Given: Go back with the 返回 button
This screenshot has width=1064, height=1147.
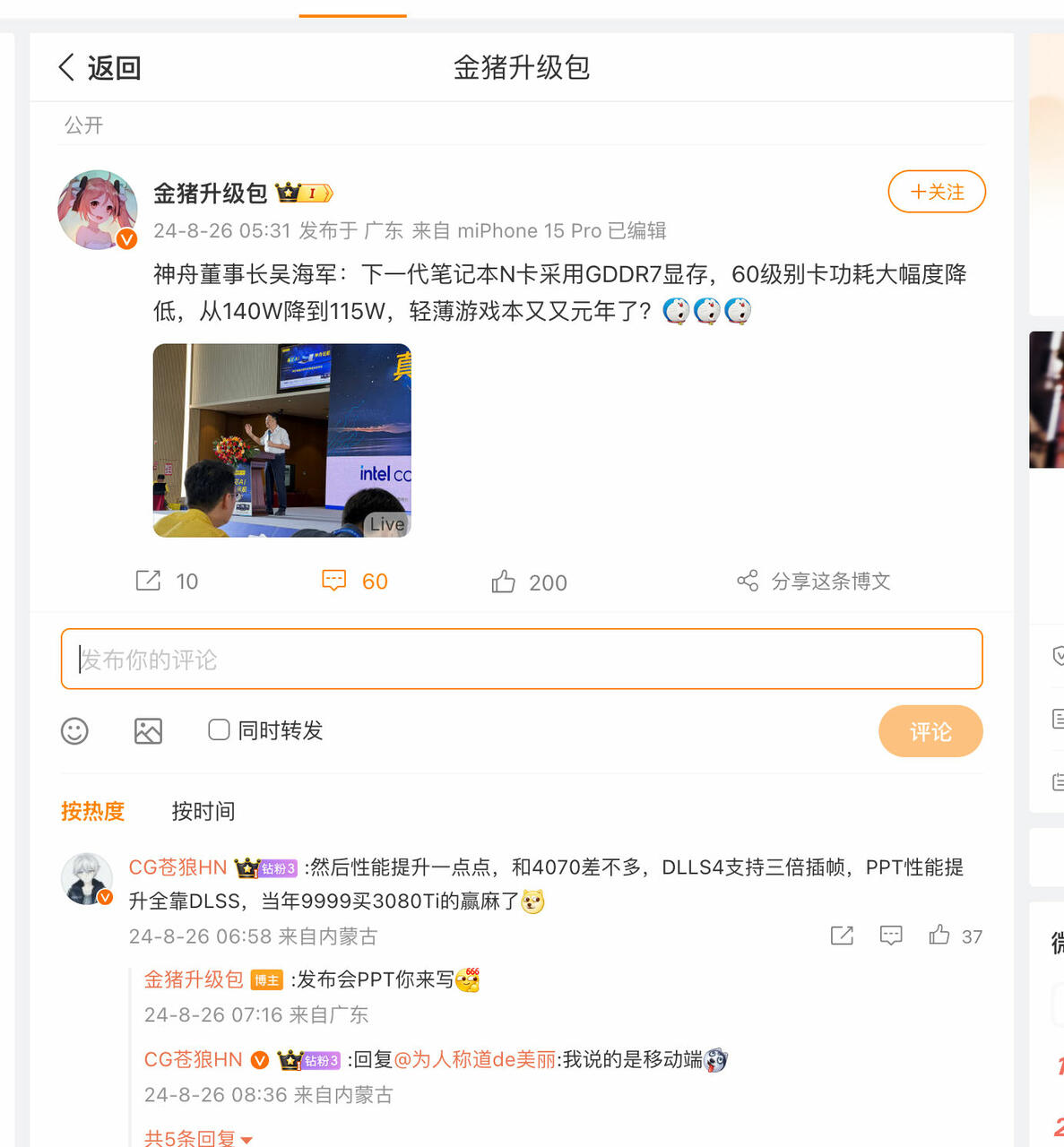Looking at the screenshot, I should [x=99, y=68].
